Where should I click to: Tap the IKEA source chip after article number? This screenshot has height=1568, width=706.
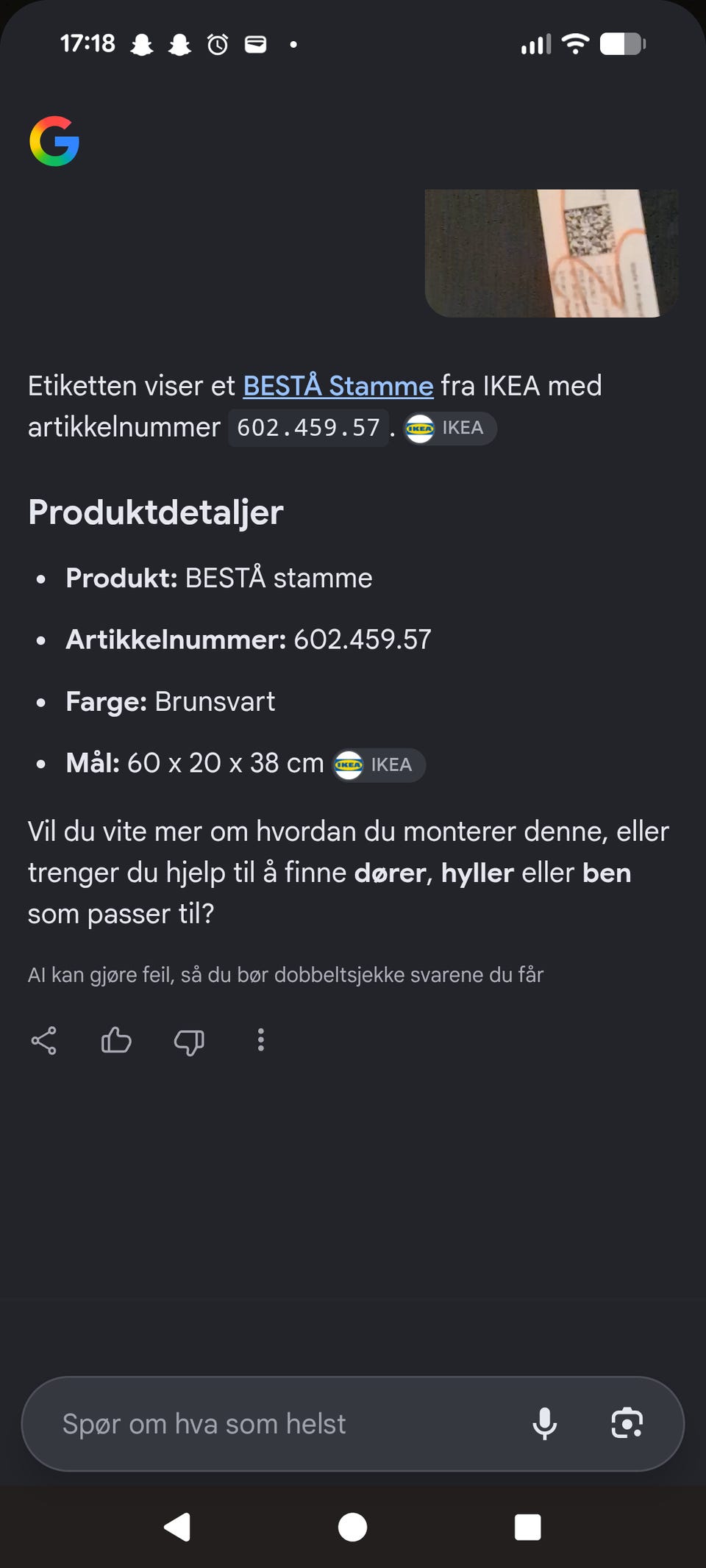[x=449, y=428]
